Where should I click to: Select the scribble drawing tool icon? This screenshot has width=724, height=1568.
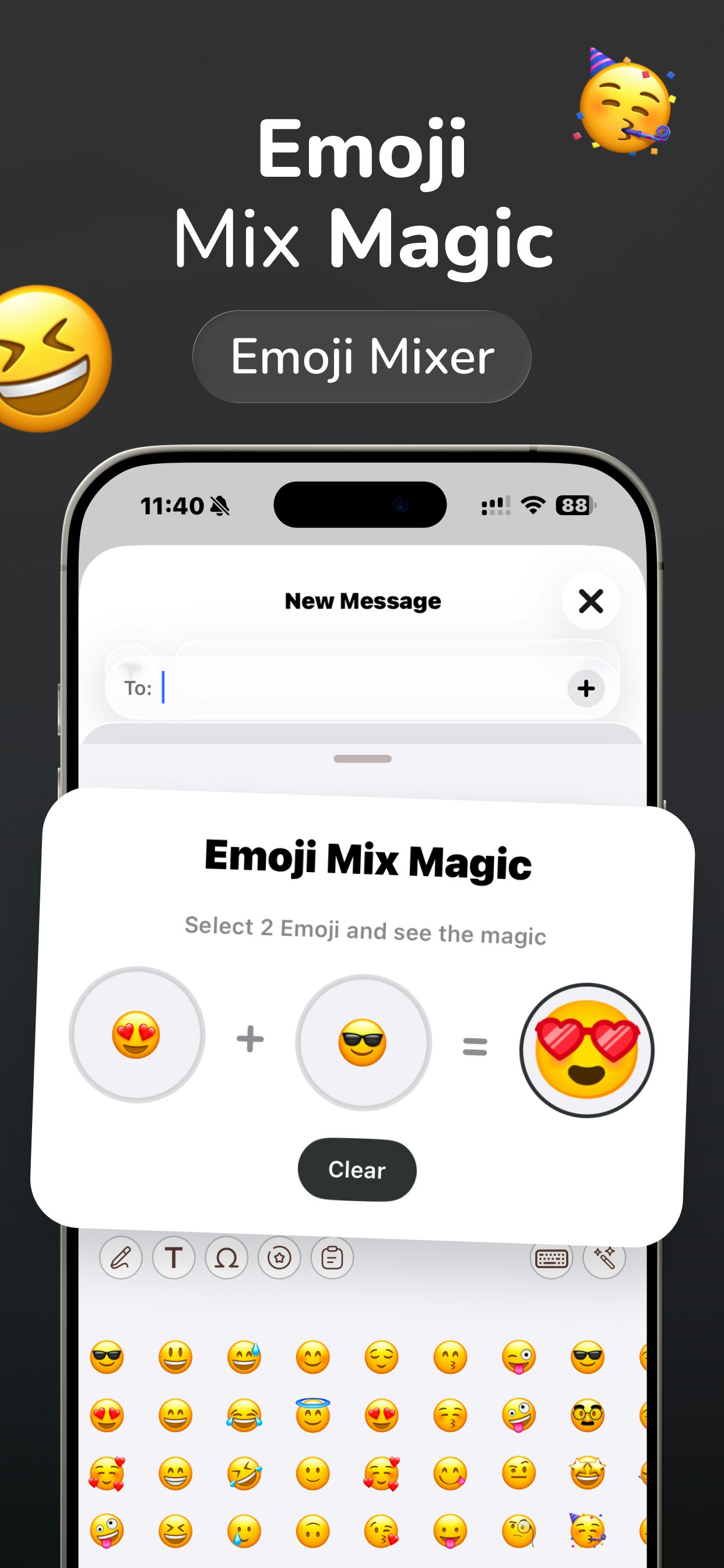tap(121, 1258)
